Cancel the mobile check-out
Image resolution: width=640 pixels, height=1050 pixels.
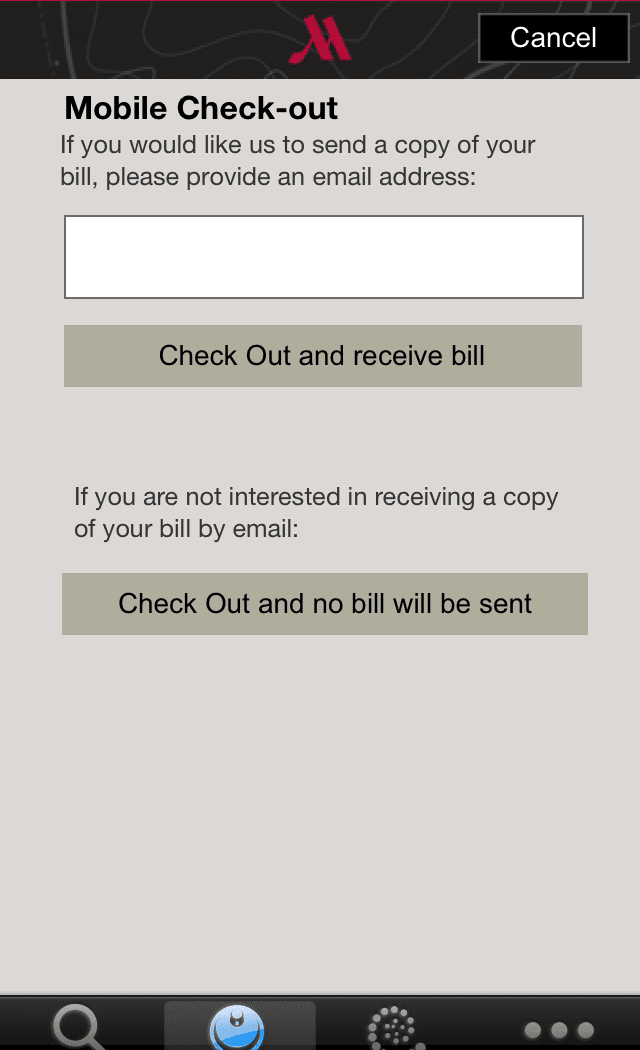pos(553,38)
